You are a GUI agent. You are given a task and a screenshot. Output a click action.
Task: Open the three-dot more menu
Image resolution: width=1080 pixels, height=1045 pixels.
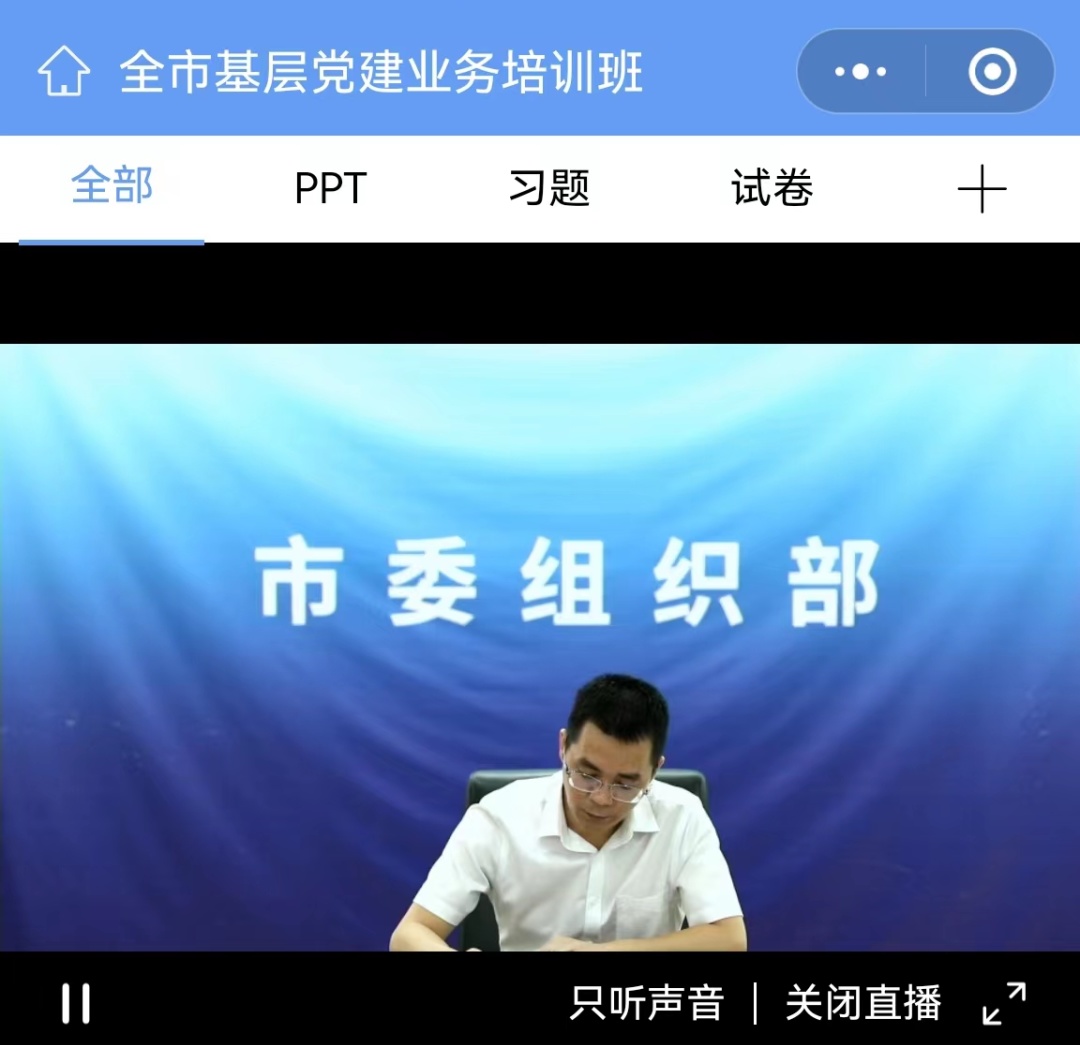coord(860,72)
